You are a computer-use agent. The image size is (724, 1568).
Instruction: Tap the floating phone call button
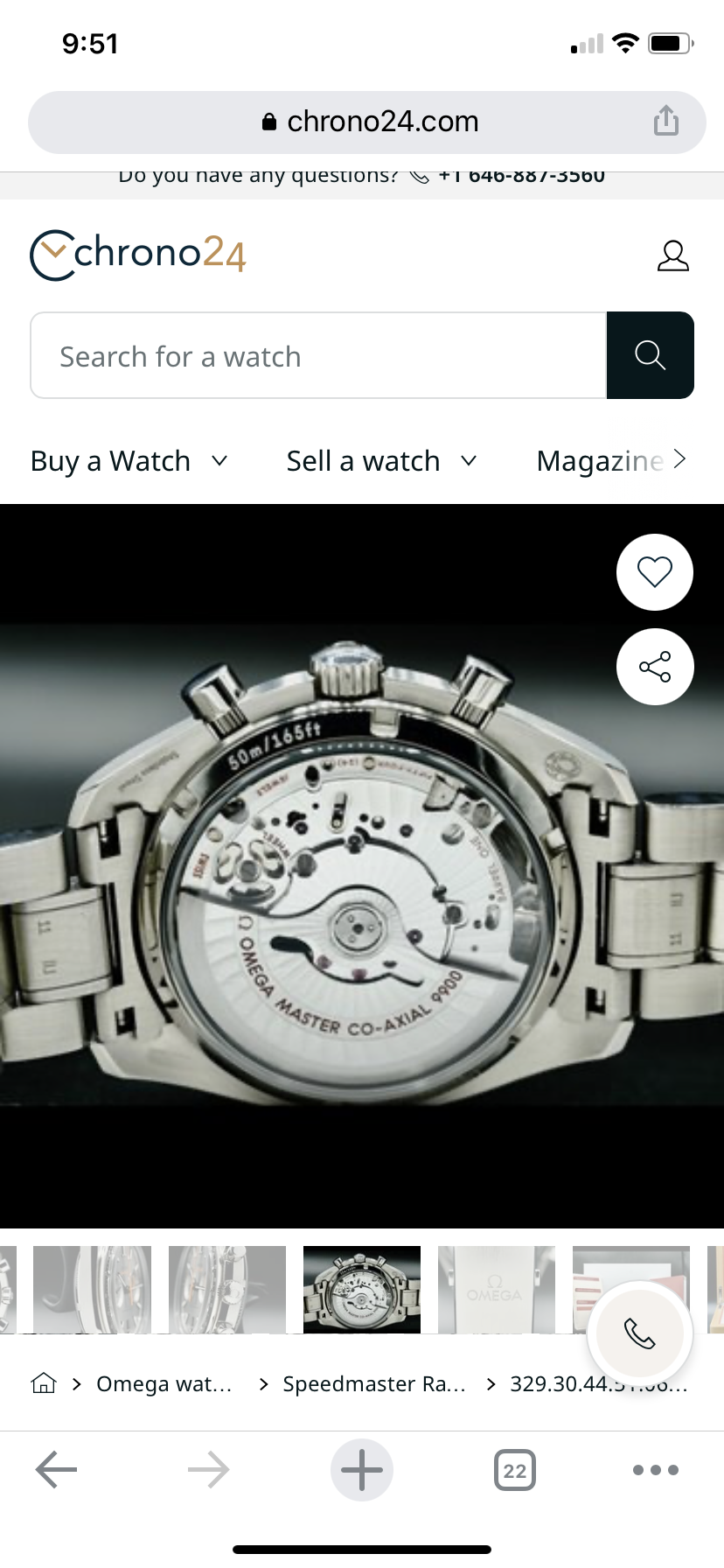click(639, 1333)
